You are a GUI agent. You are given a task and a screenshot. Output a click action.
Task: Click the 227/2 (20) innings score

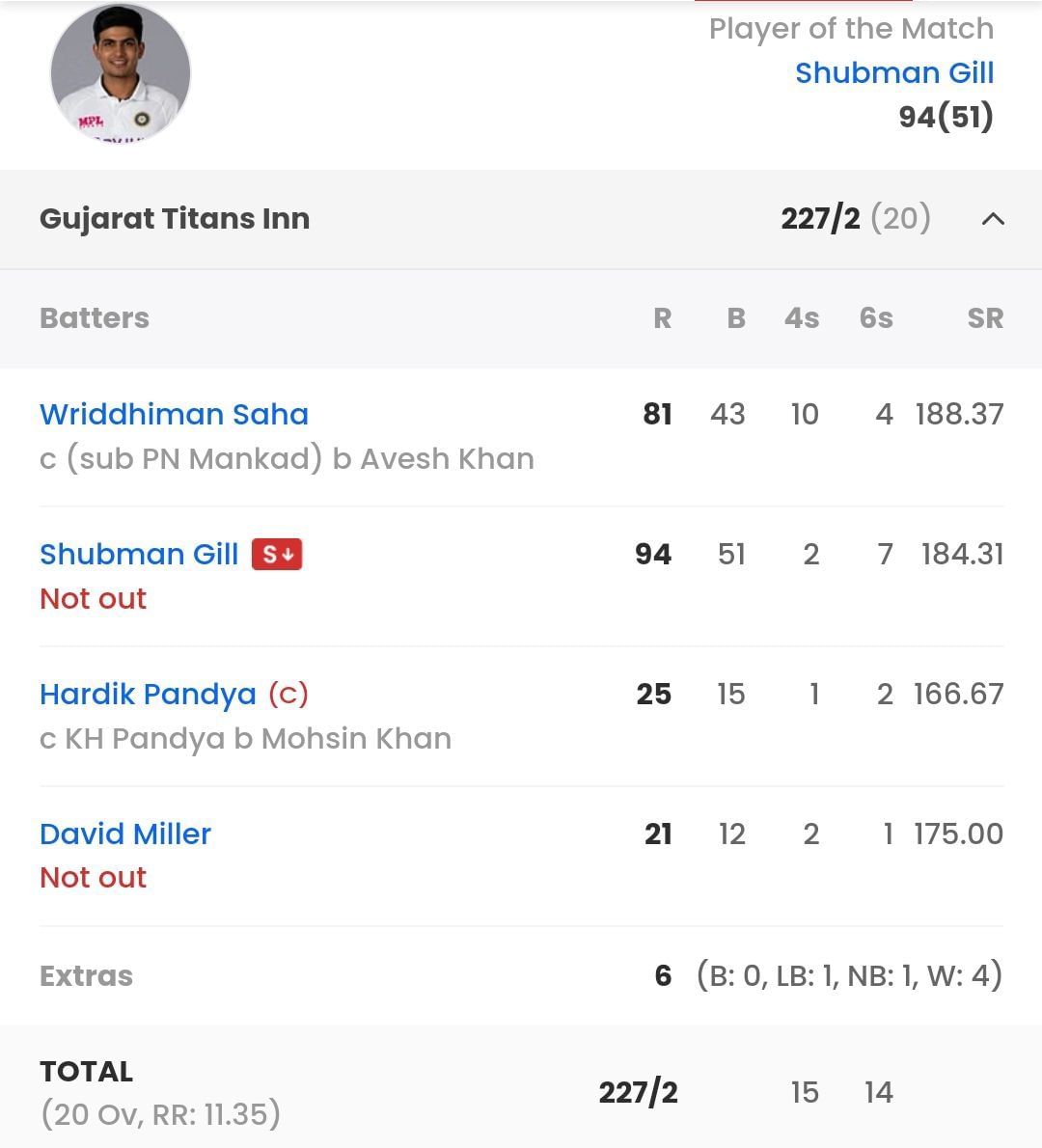855,219
